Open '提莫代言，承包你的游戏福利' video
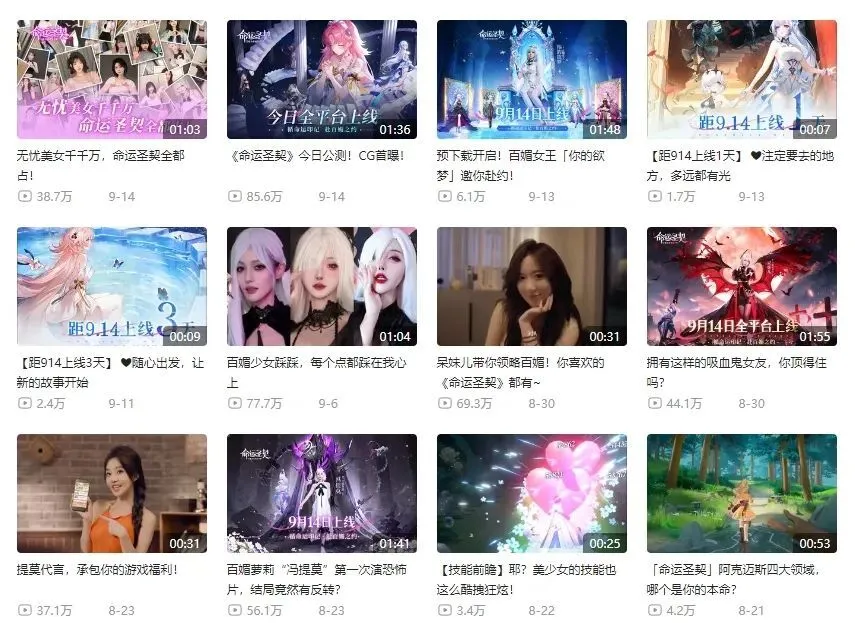The width and height of the screenshot is (855, 623). (x=112, y=493)
